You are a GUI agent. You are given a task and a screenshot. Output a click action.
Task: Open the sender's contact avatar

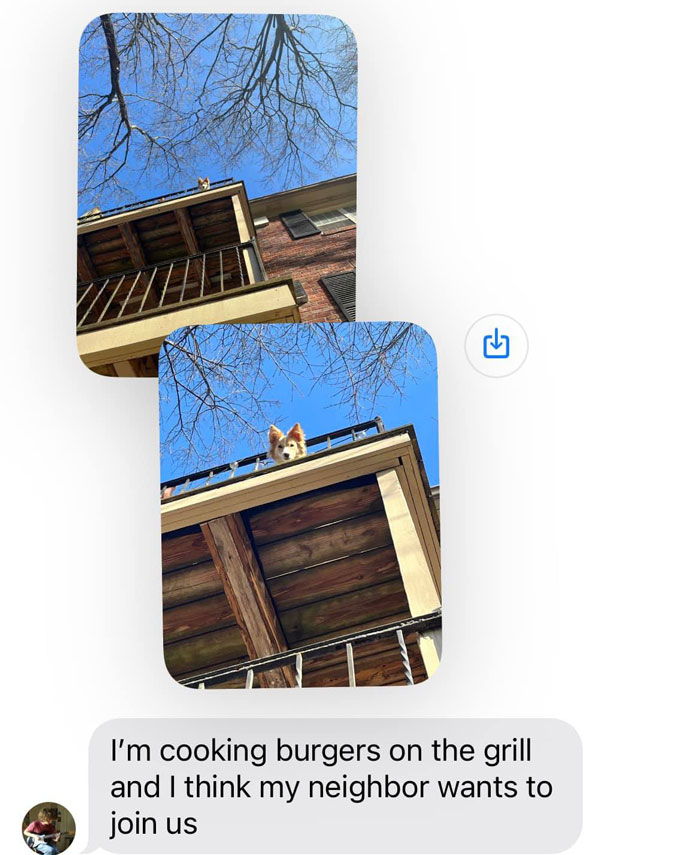tap(48, 827)
